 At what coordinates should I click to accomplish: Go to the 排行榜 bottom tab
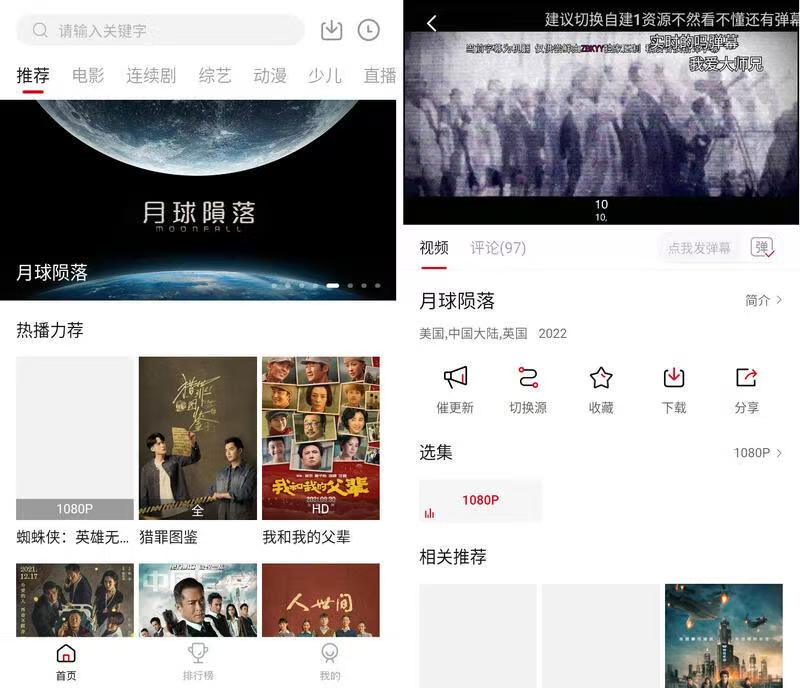point(197,661)
